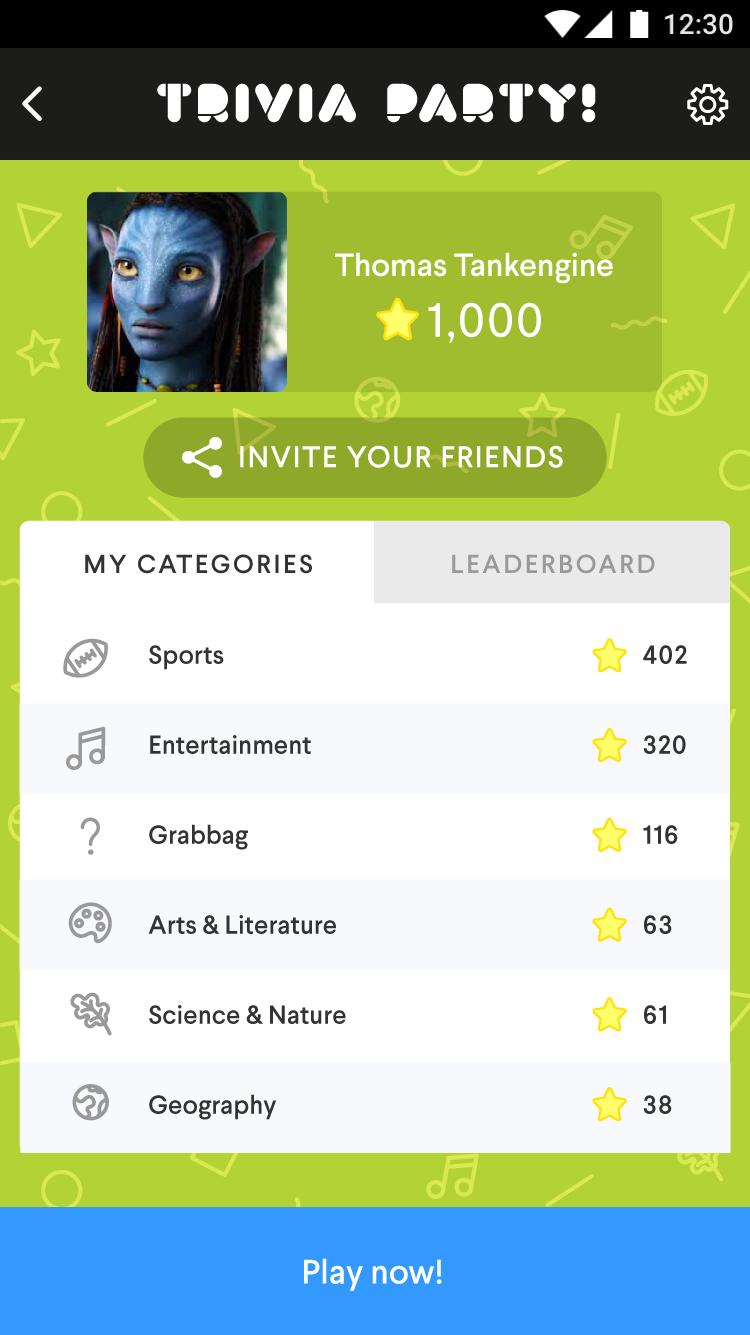Click the back arrow in the title bar

point(32,103)
